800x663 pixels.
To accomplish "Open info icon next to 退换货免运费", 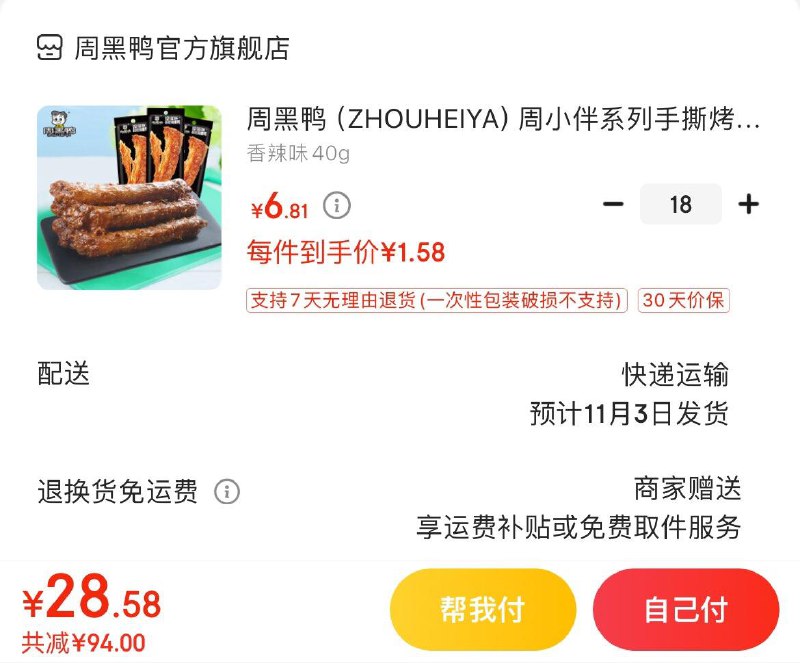I will (227, 492).
